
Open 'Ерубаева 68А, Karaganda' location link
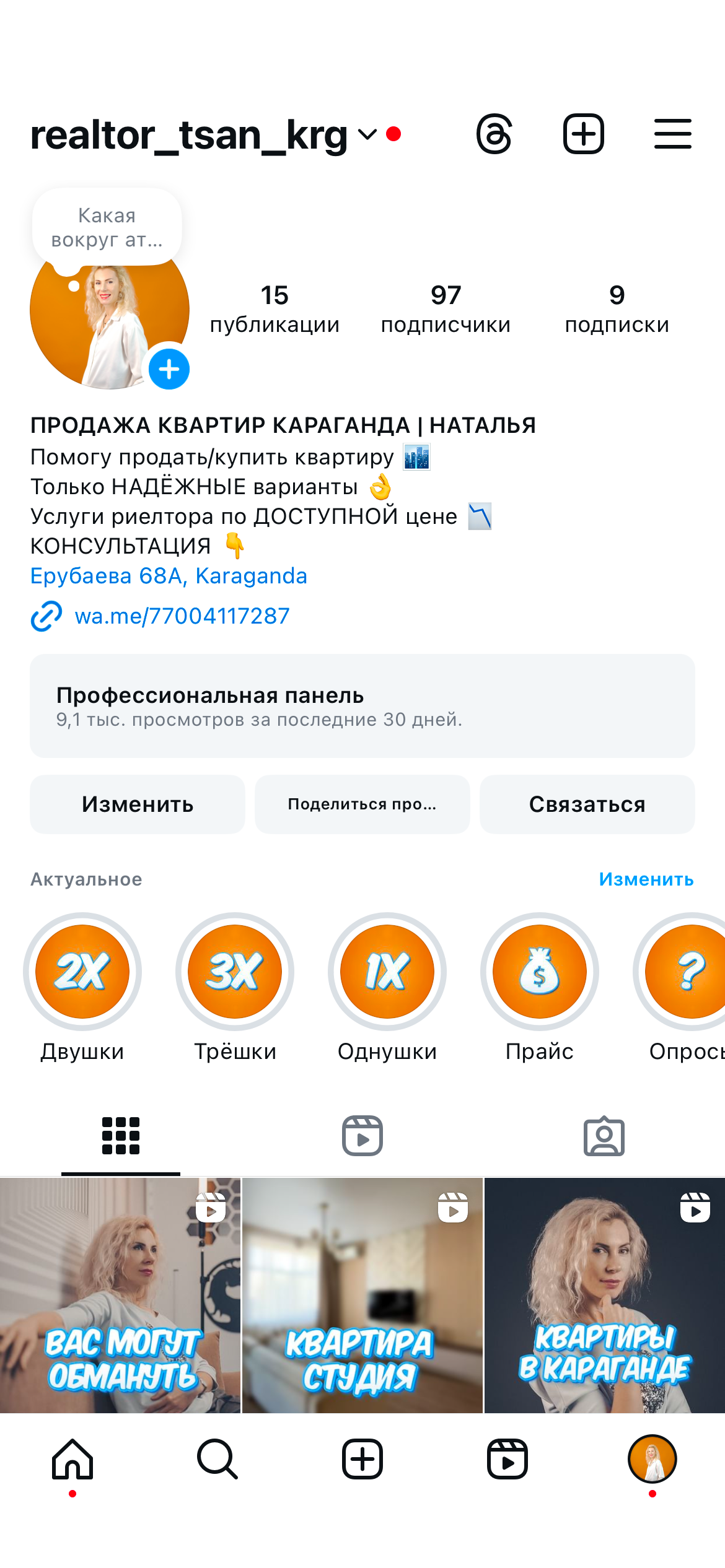point(169,575)
